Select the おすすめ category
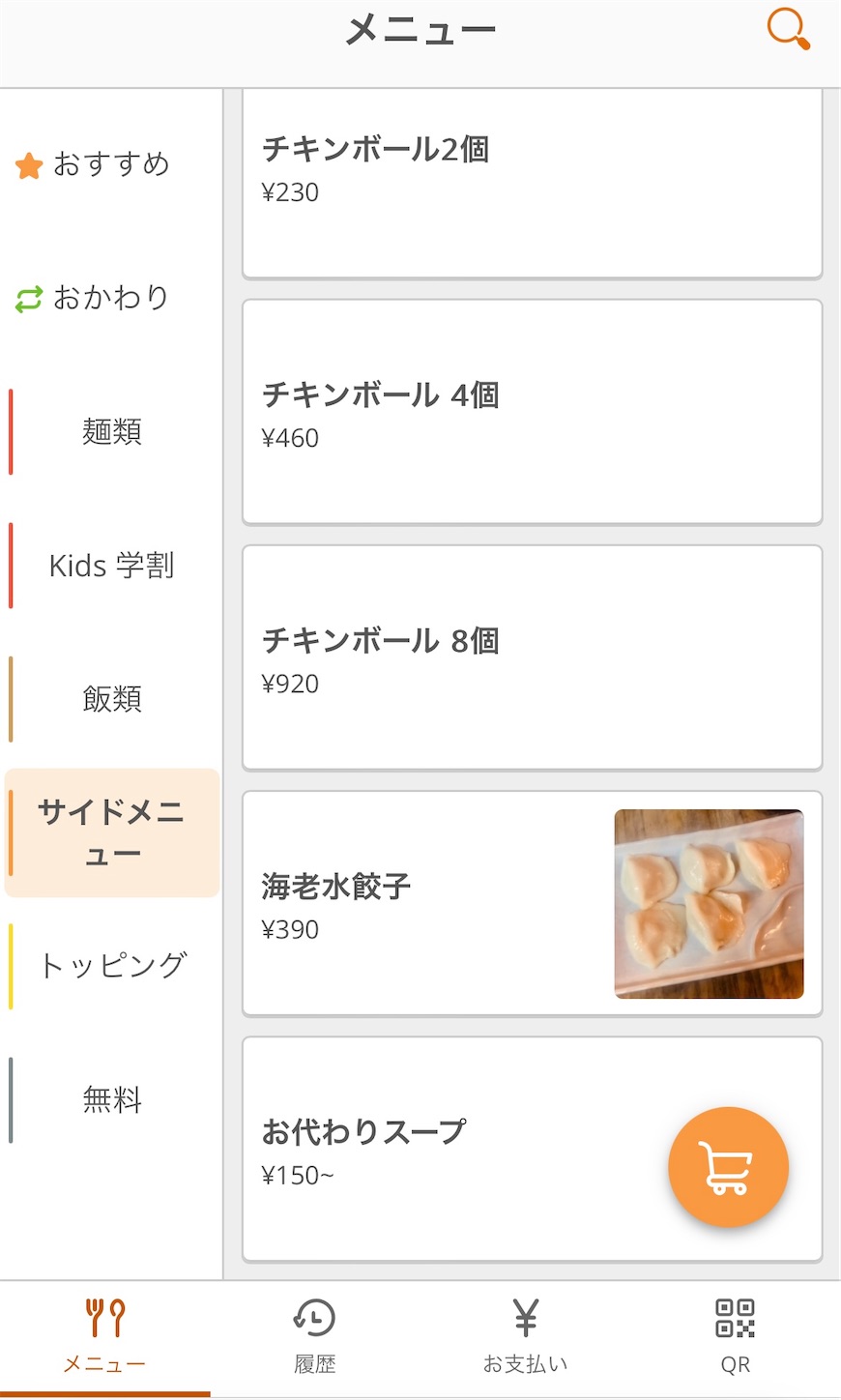Screen dimensions: 841x1400 111,164
